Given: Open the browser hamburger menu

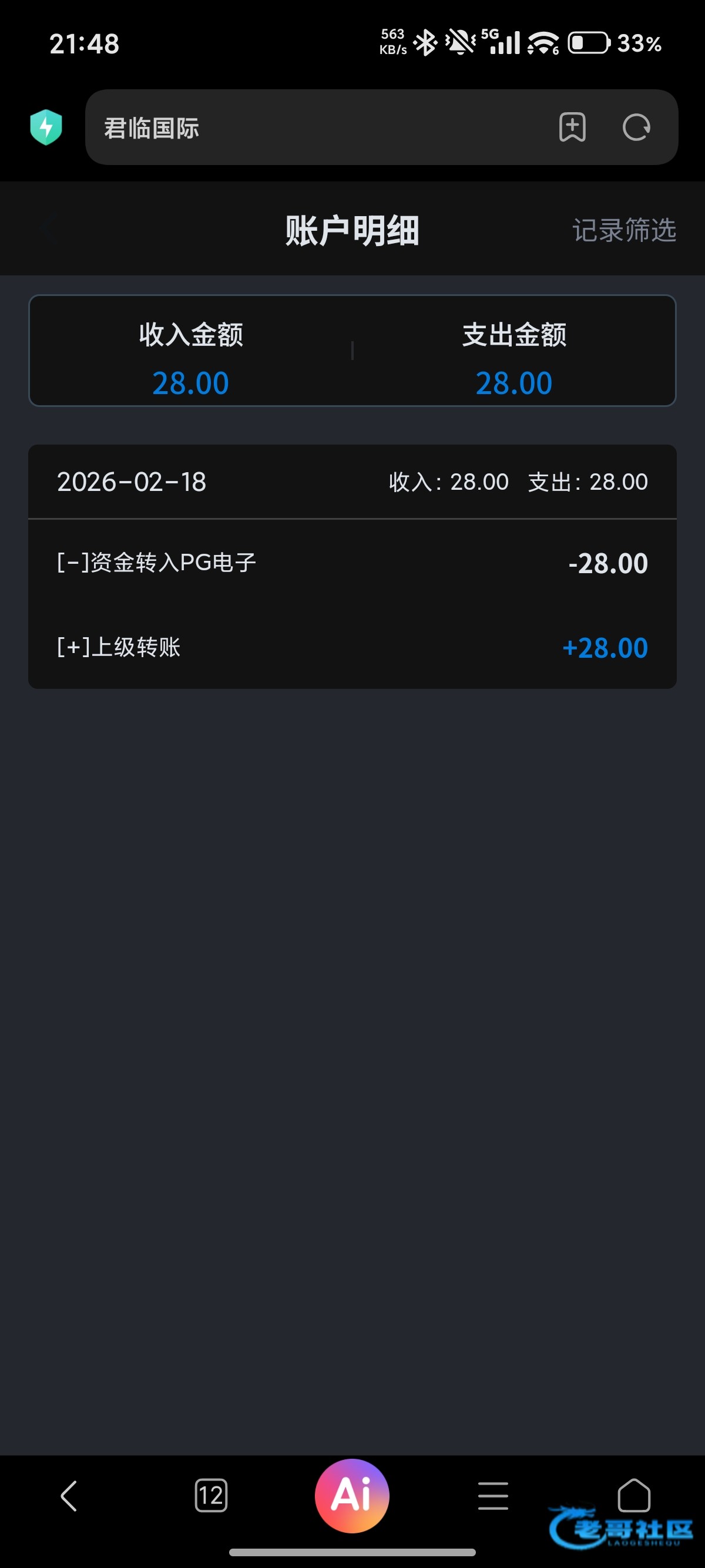Looking at the screenshot, I should [492, 1496].
